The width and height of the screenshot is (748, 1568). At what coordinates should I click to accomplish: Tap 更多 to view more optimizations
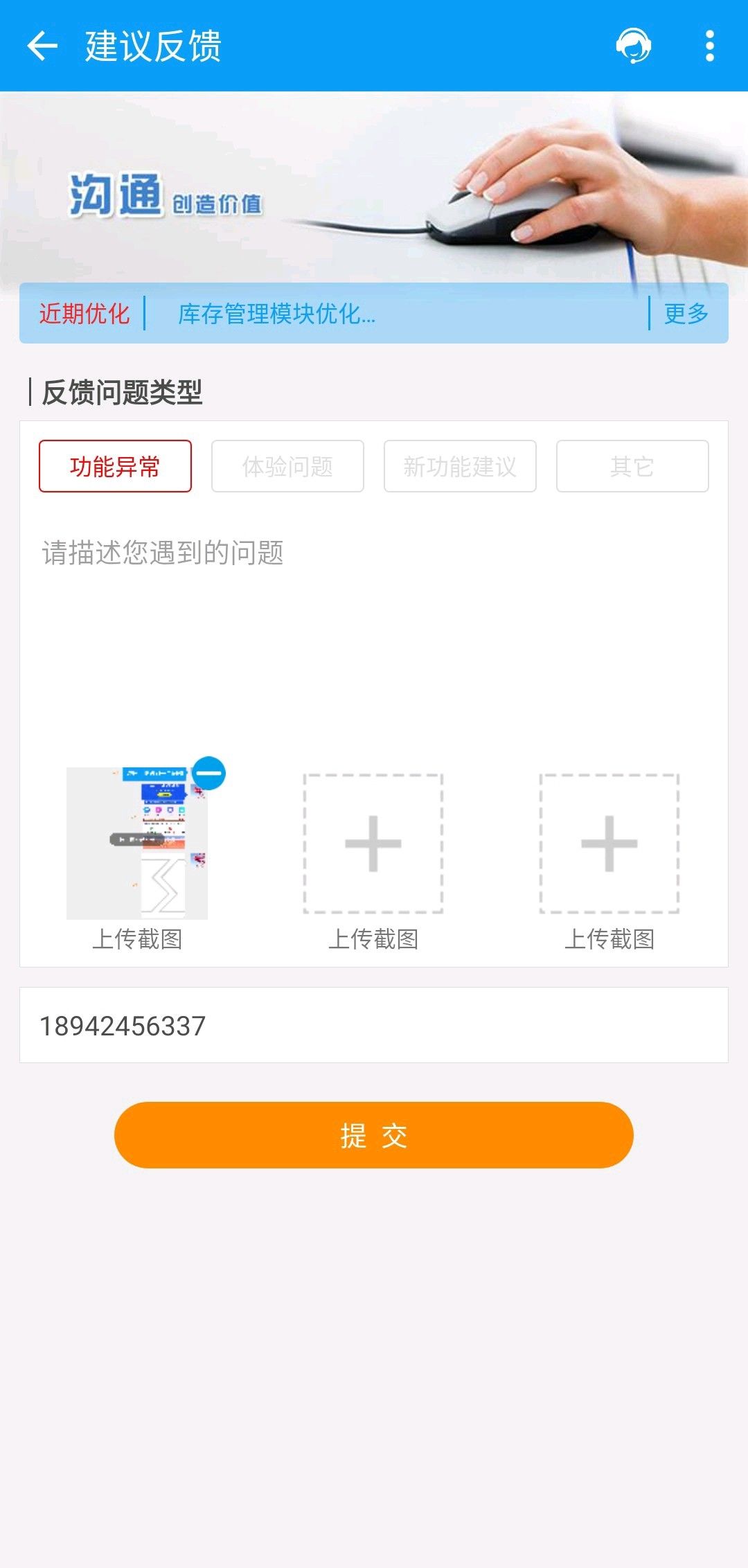(x=686, y=314)
